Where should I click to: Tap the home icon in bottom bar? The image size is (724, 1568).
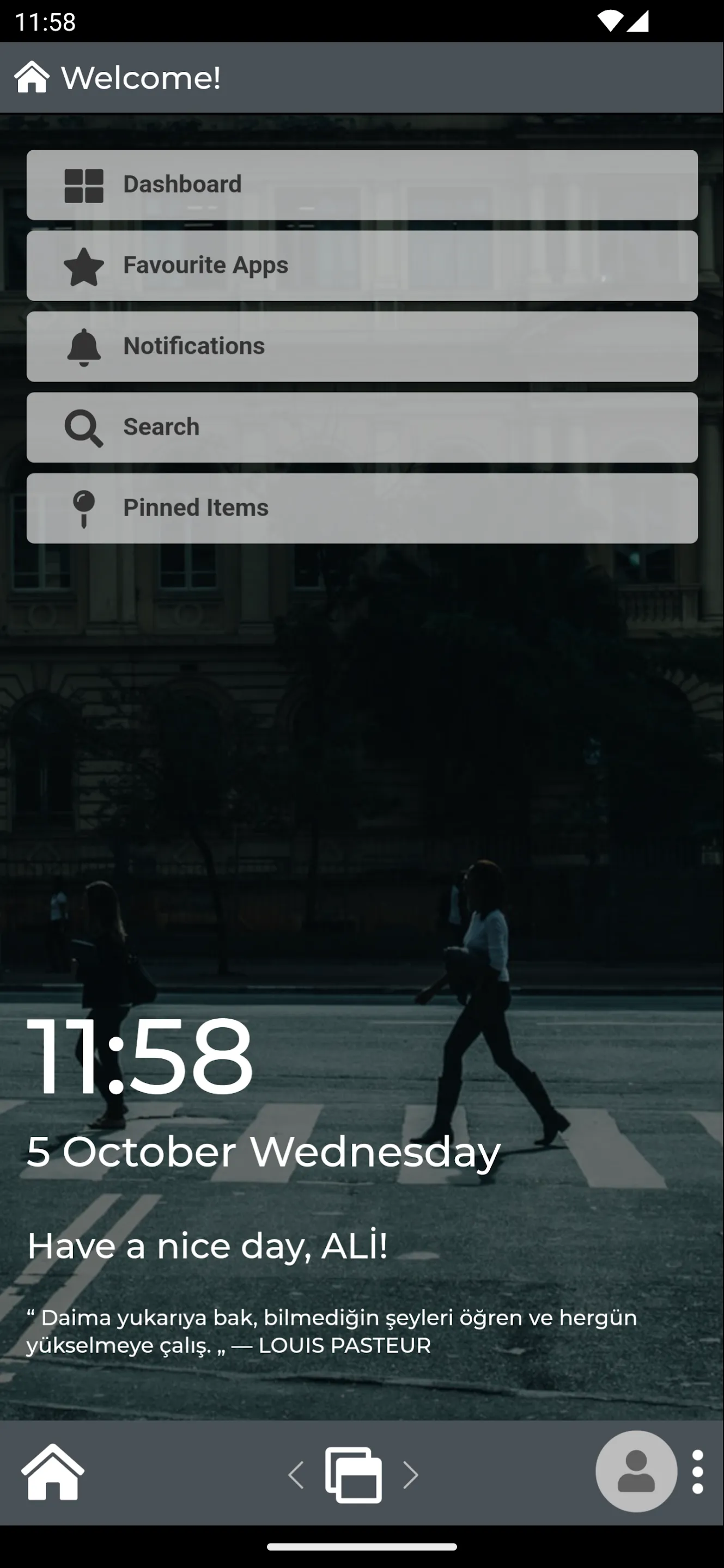pos(53,1473)
